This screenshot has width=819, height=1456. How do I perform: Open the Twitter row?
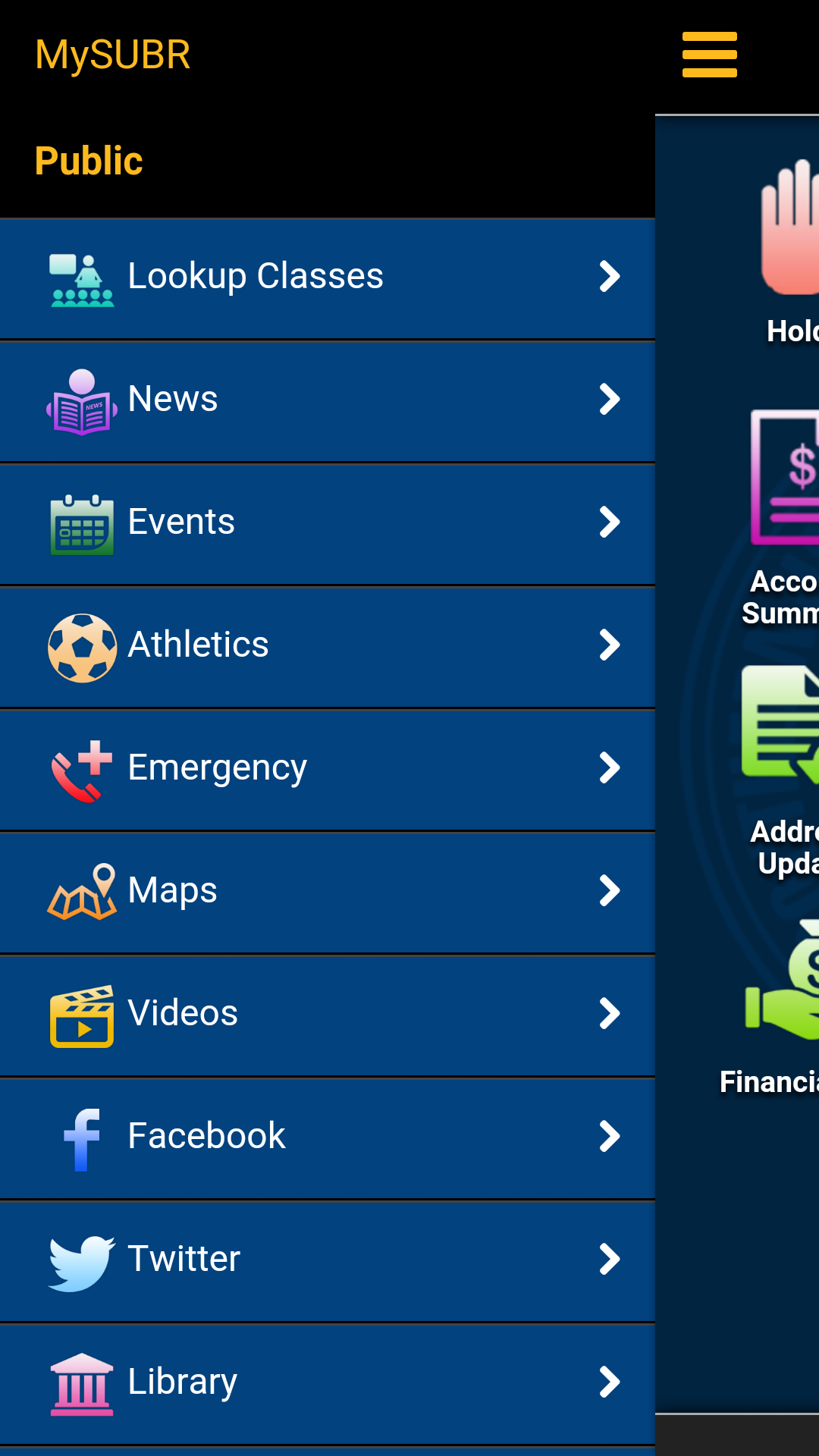[x=328, y=1260]
